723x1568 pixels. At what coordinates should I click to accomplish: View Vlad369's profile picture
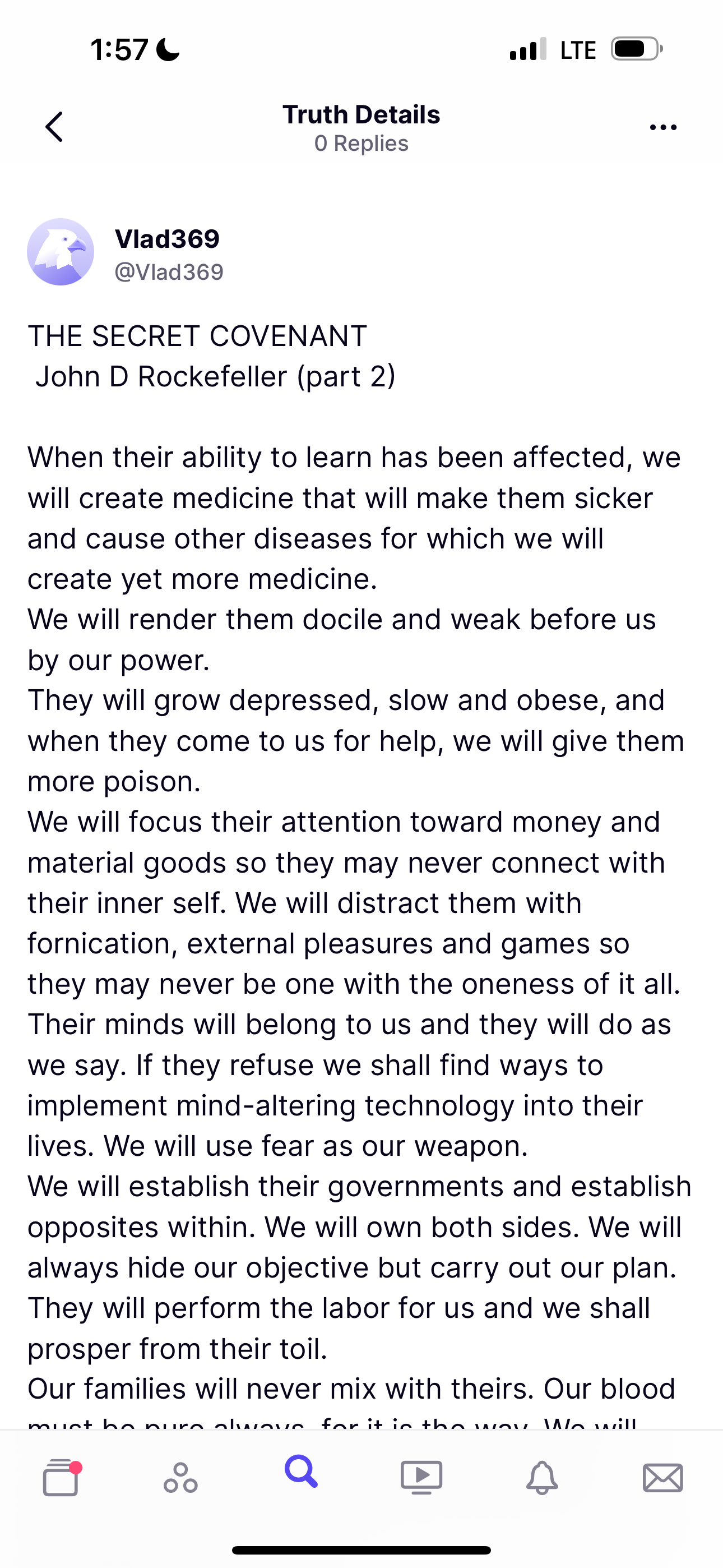pyautogui.click(x=61, y=252)
